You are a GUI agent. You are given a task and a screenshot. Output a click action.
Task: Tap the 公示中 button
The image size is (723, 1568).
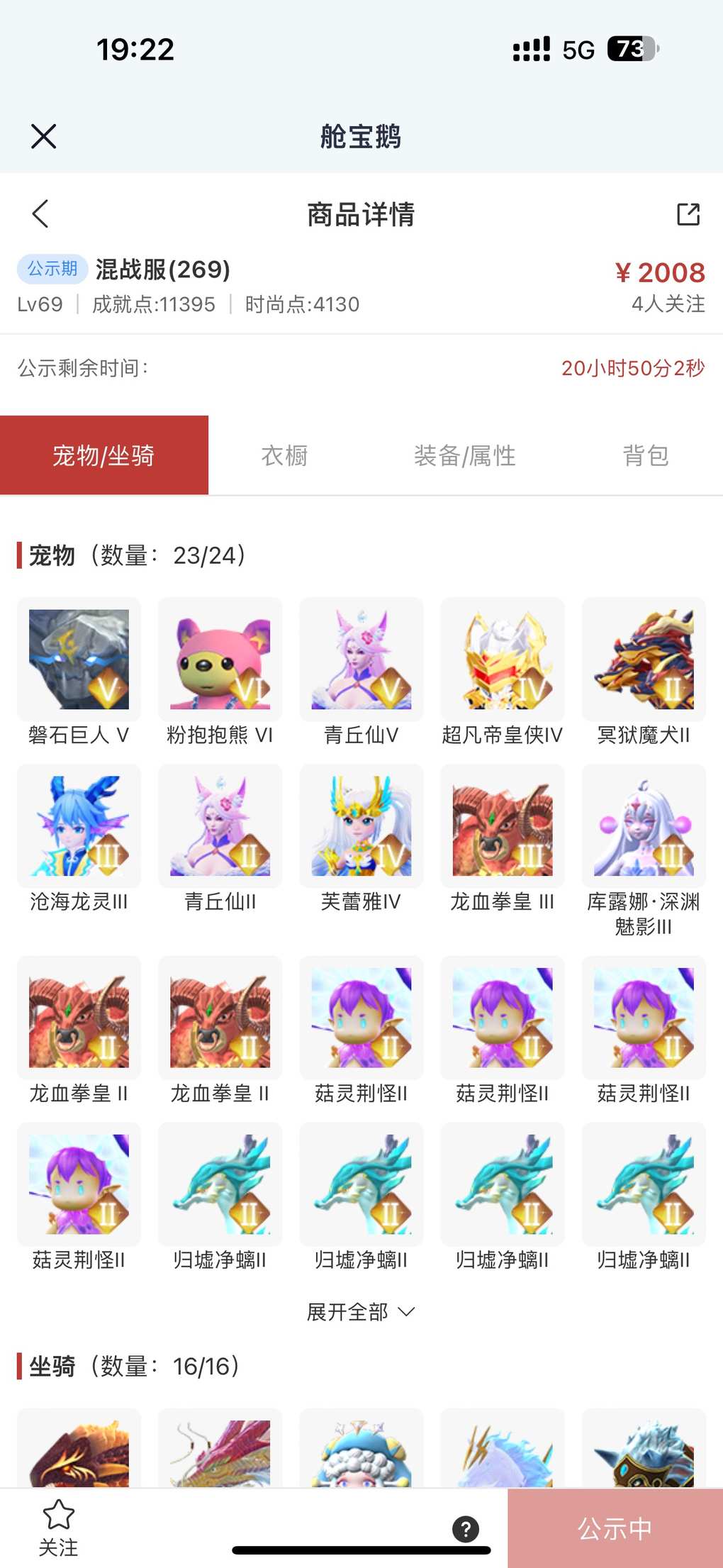(x=615, y=1529)
